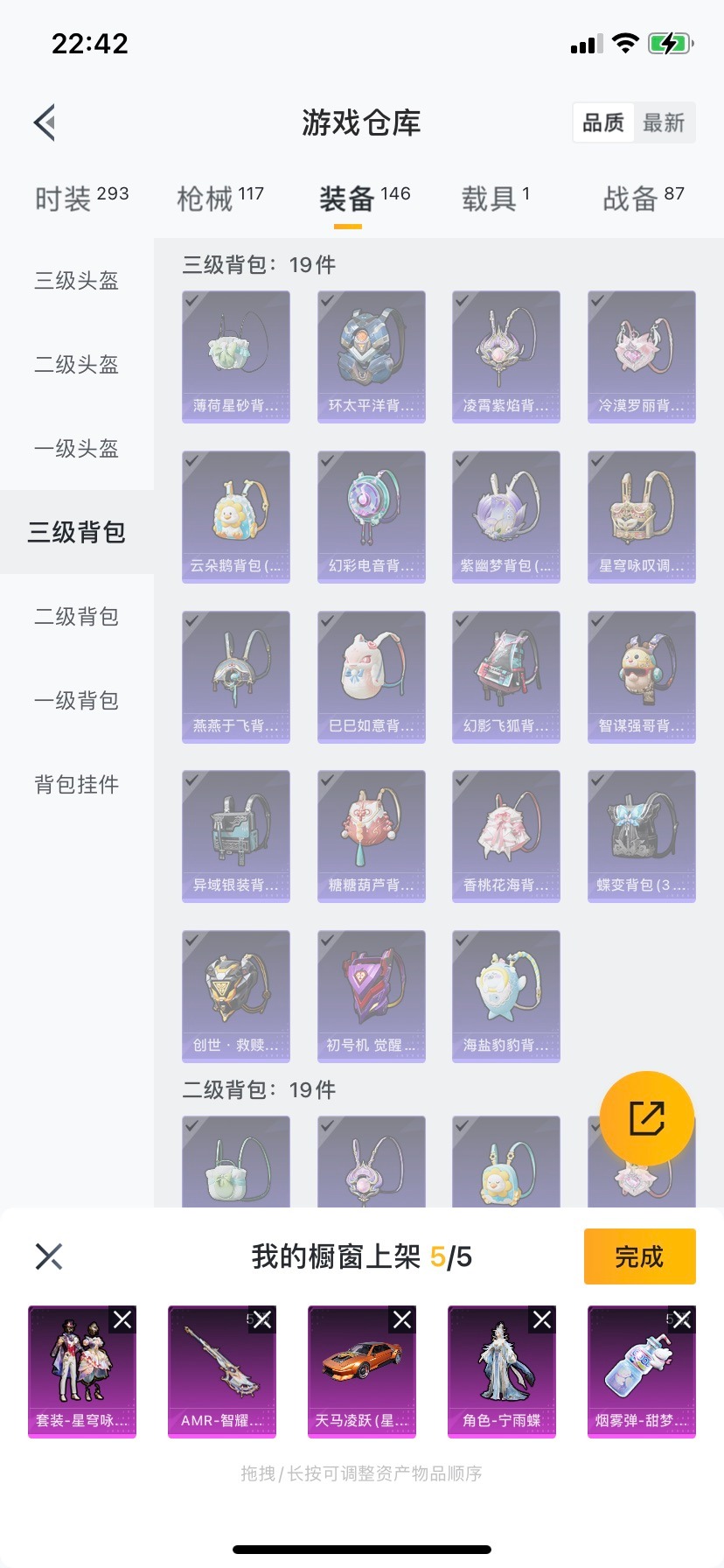Select the 海盐豹豹背包 item
Image resolution: width=724 pixels, height=1568 pixels.
pyautogui.click(x=505, y=995)
